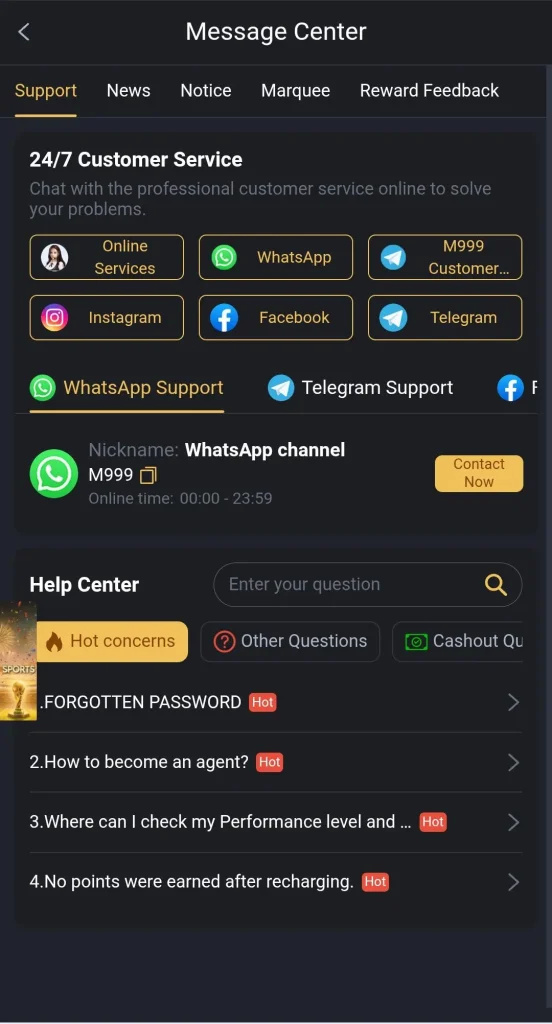Switch to the Telegram Support tab
The height and width of the screenshot is (1024, 552).
[x=361, y=388]
